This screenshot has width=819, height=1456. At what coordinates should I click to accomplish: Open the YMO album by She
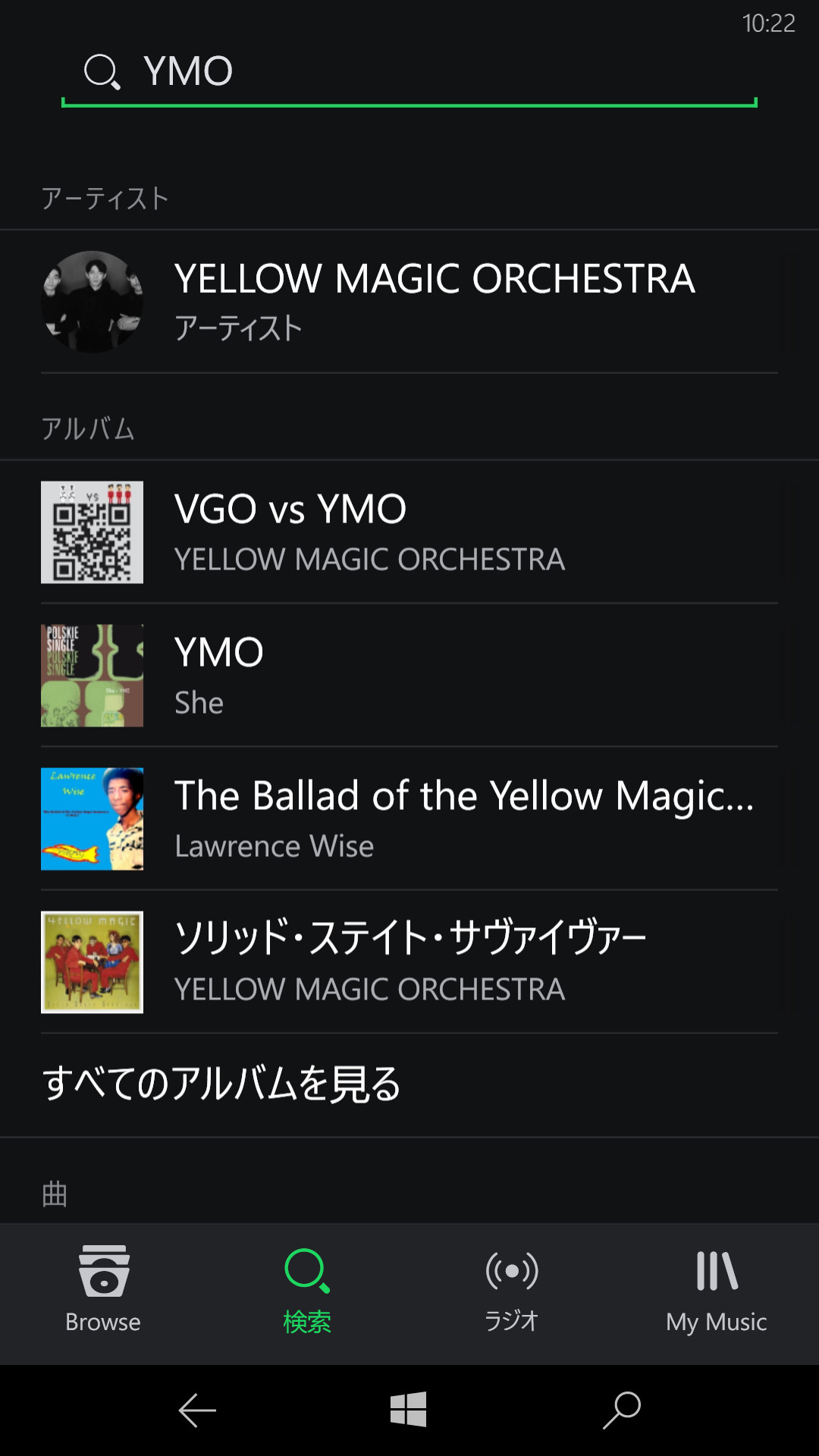409,676
